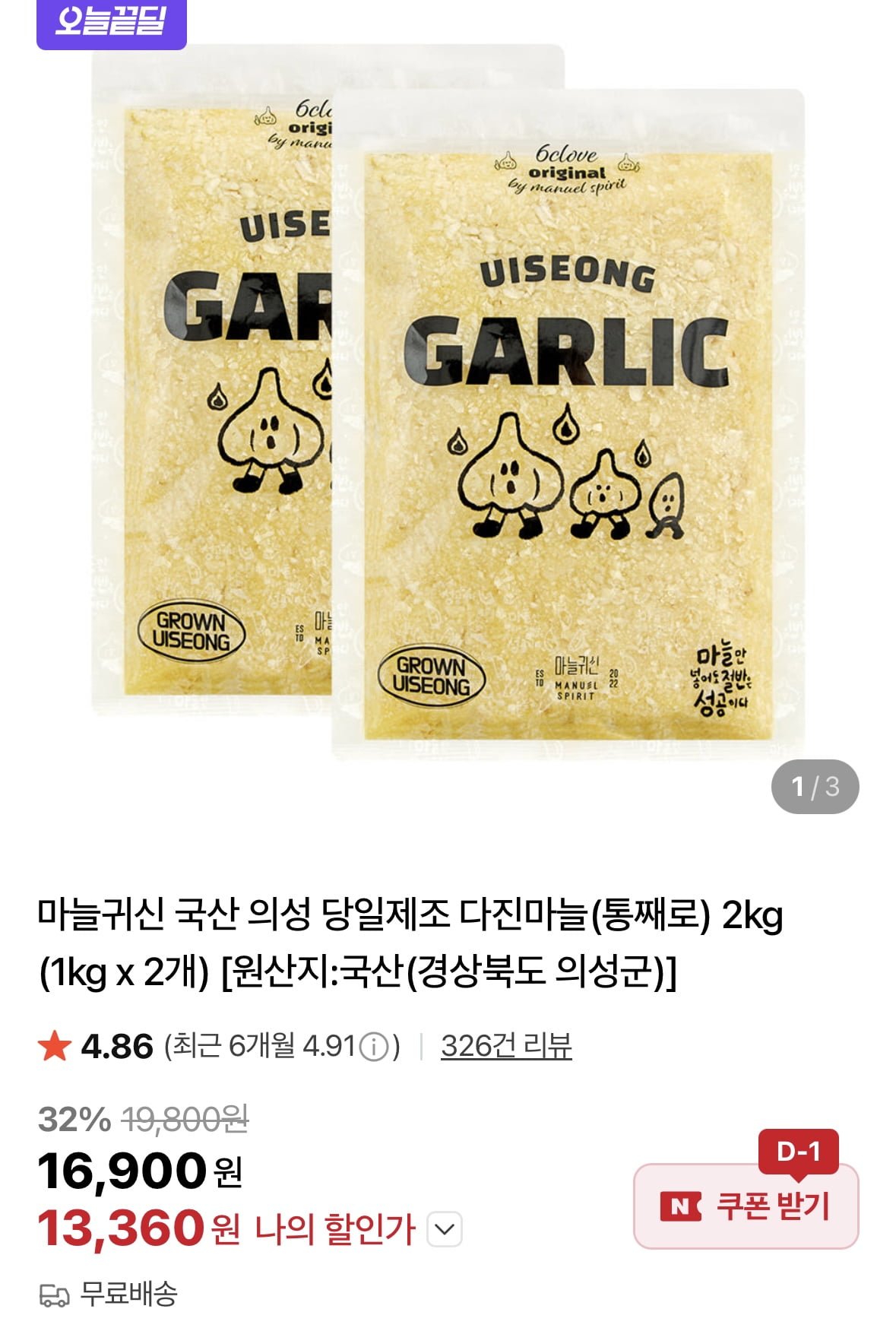Open the rating info icon beside 4.91
The image size is (896, 1328).
click(x=373, y=1048)
